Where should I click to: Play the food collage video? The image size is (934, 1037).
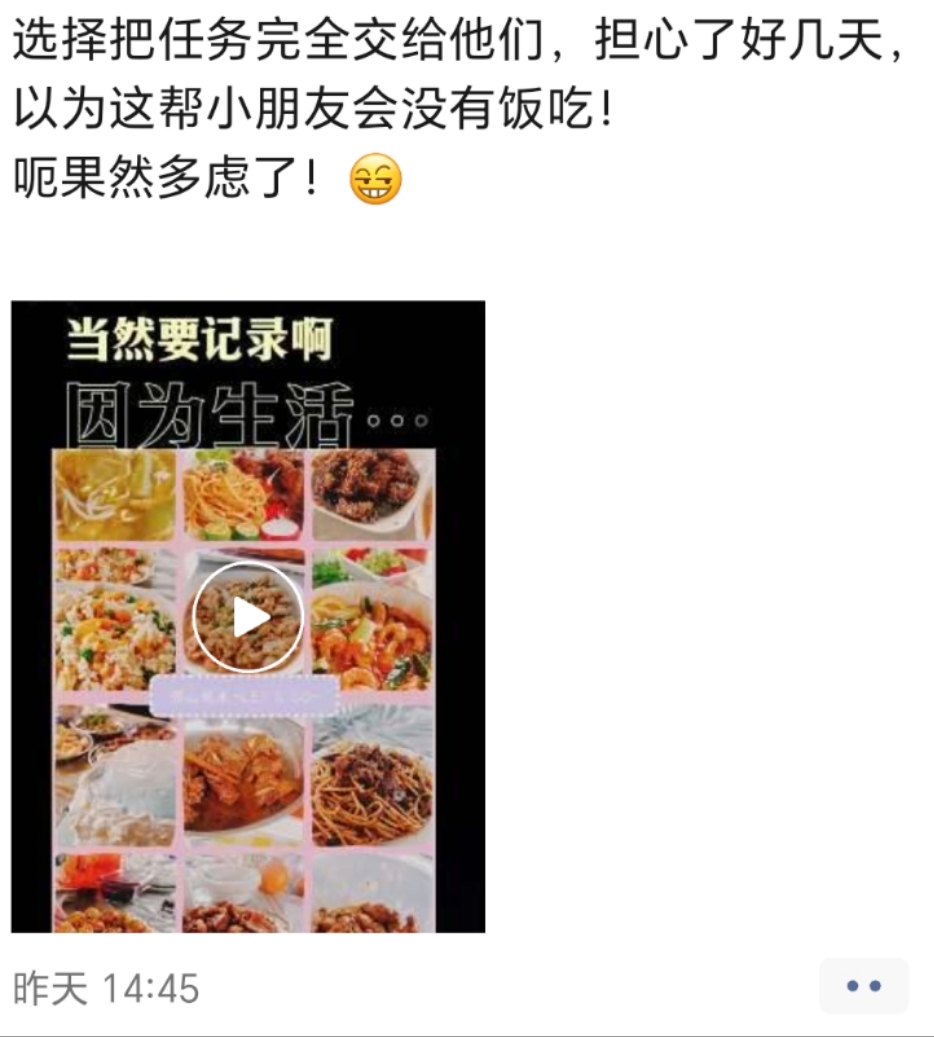(247, 617)
